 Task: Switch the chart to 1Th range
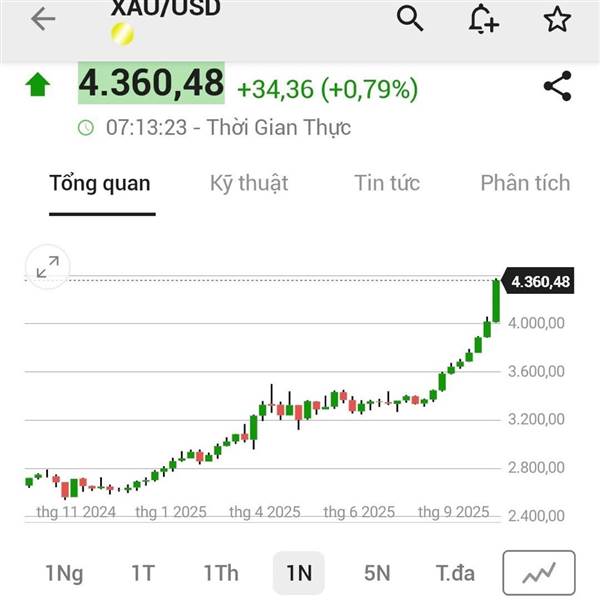click(x=221, y=573)
